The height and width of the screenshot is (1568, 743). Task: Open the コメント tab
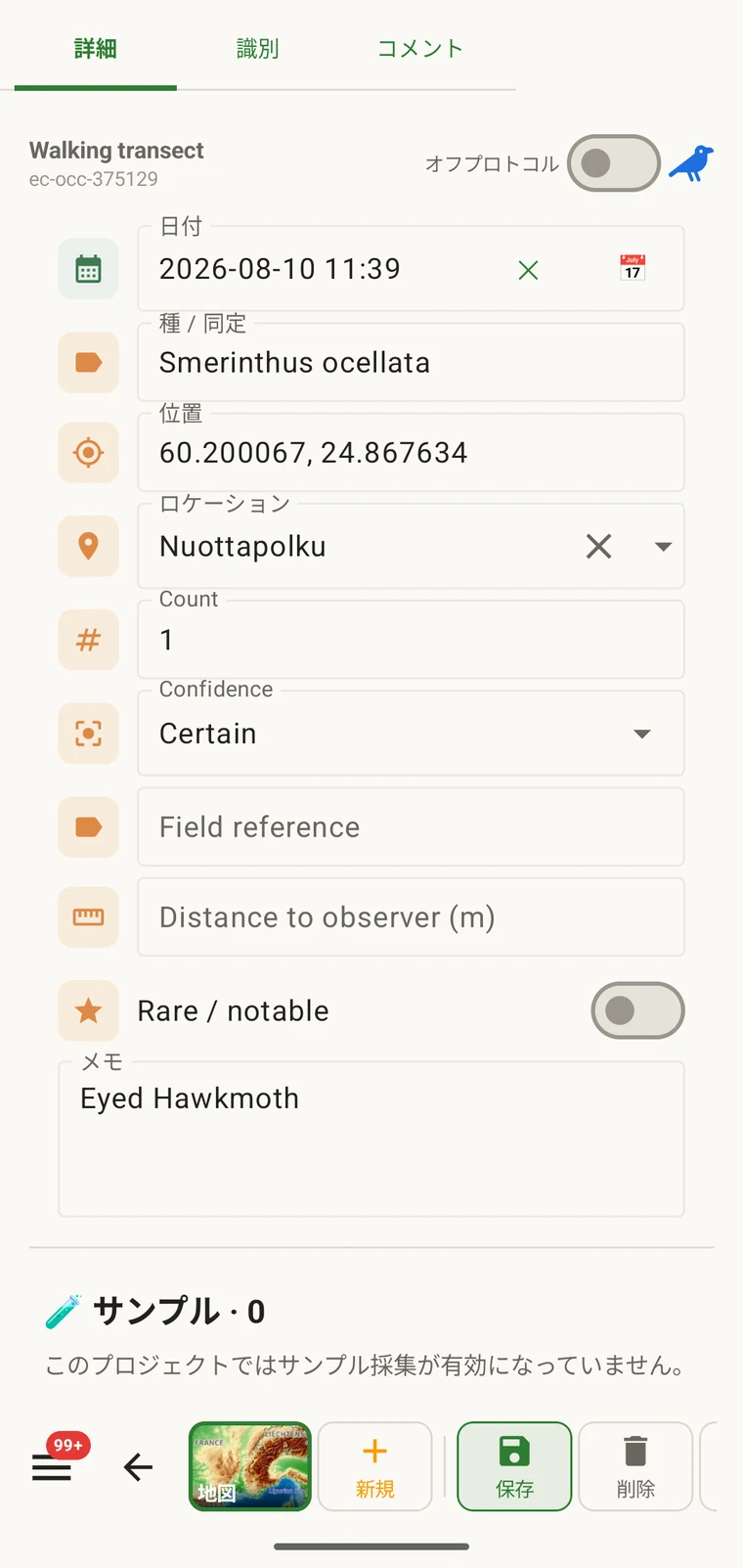(x=420, y=48)
